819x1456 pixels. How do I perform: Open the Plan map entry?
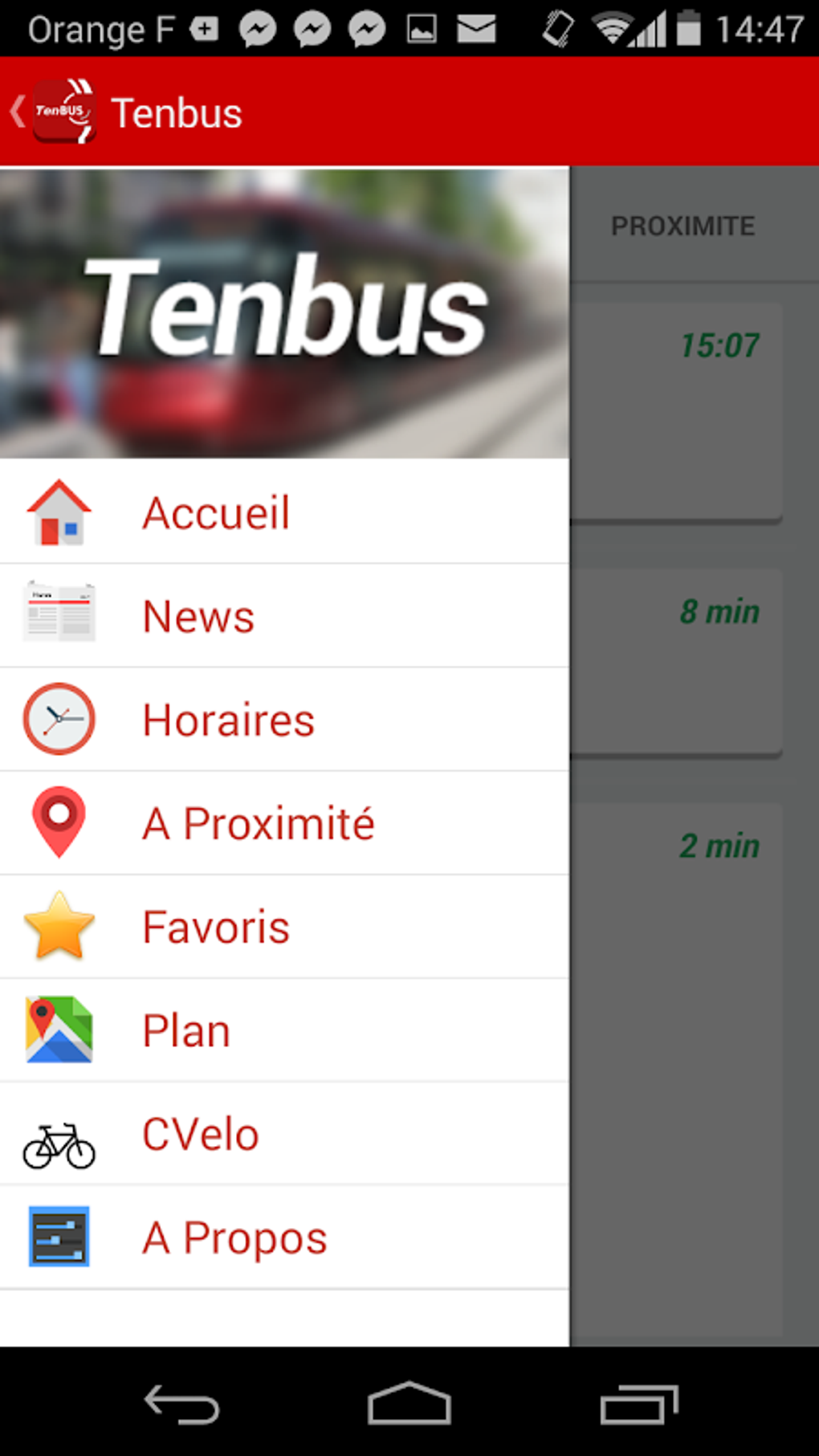[x=284, y=1030]
